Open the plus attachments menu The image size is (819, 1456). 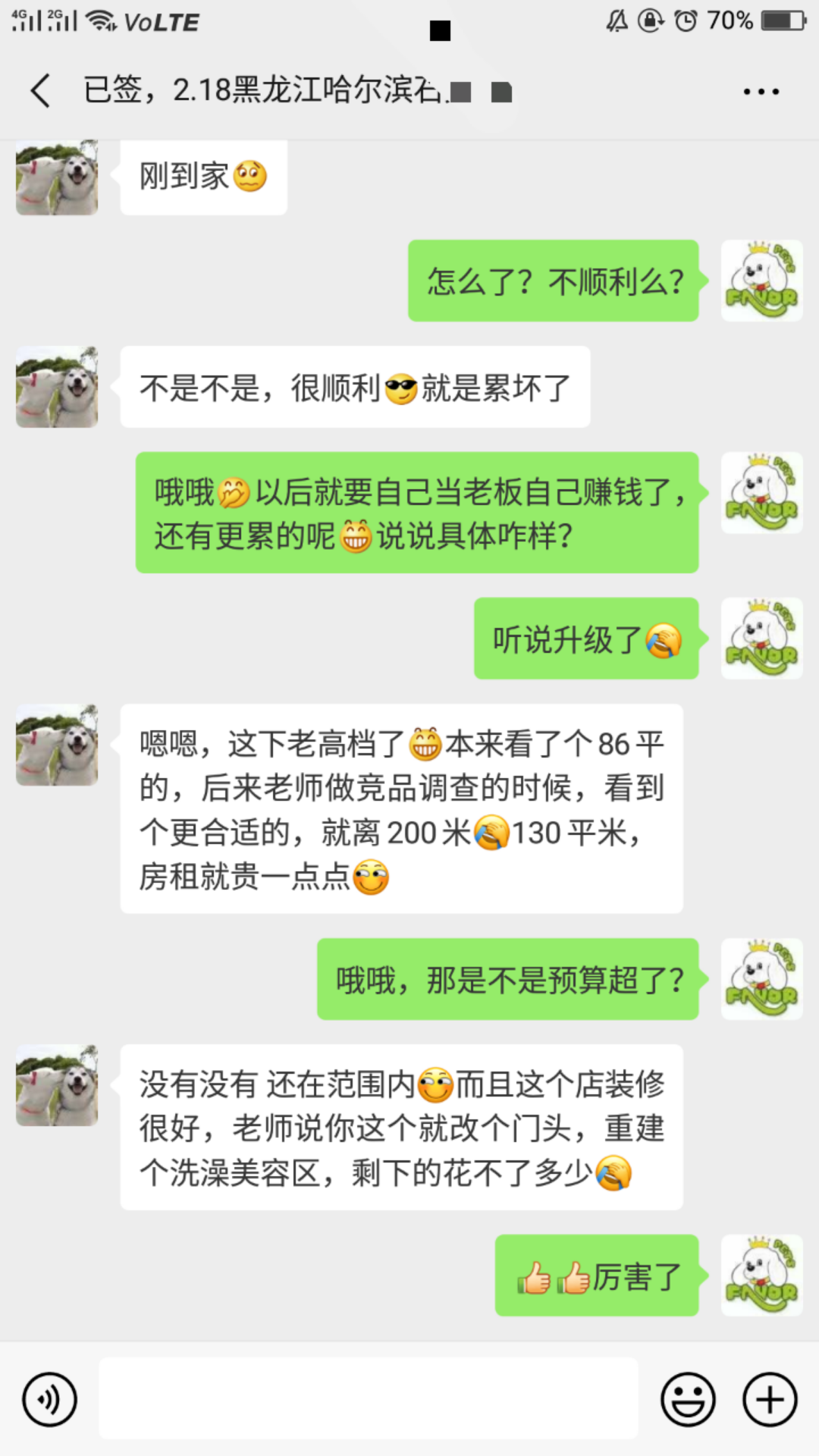(770, 1399)
